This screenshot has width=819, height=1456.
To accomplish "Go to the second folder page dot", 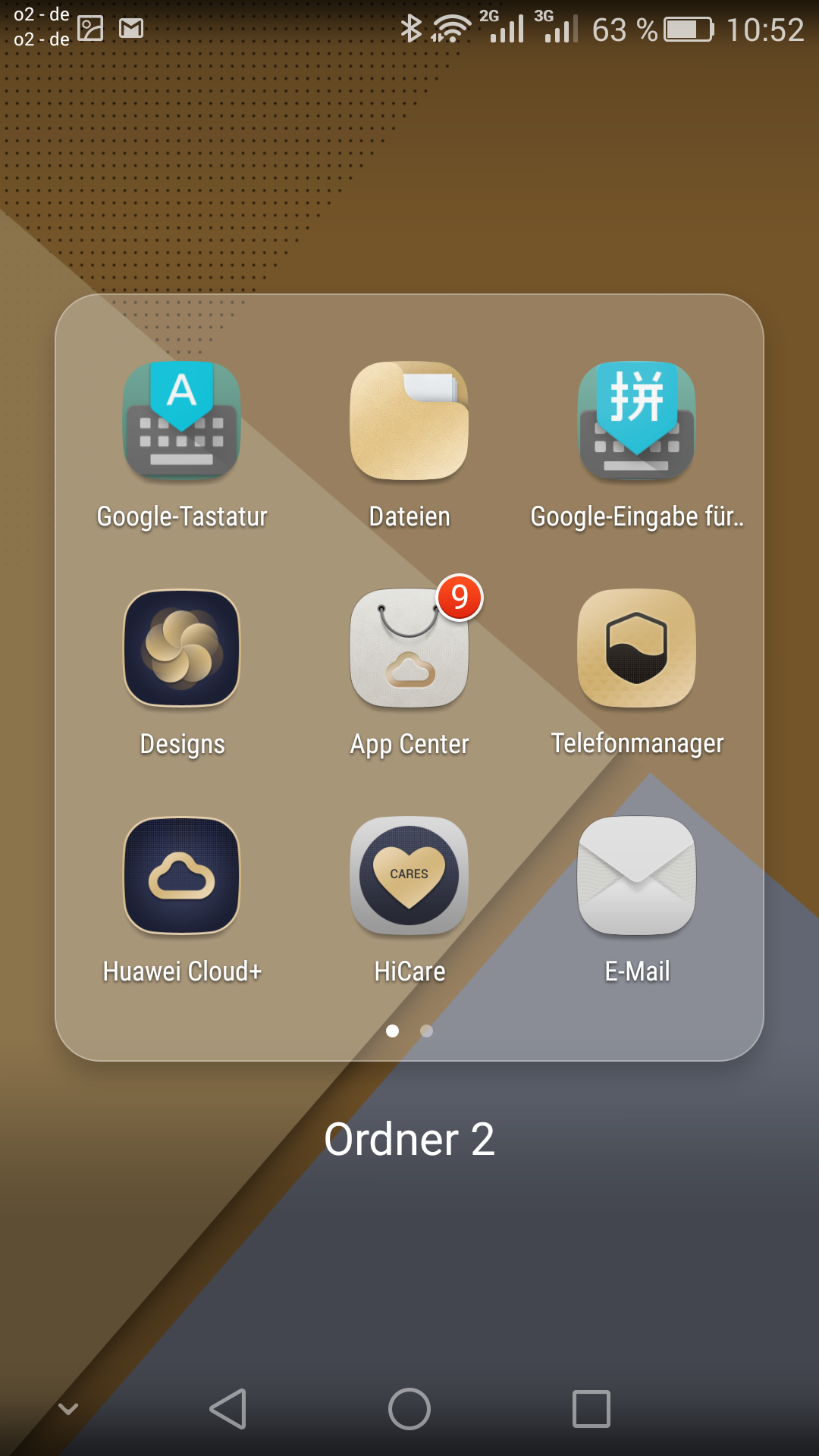I will pos(427,1031).
